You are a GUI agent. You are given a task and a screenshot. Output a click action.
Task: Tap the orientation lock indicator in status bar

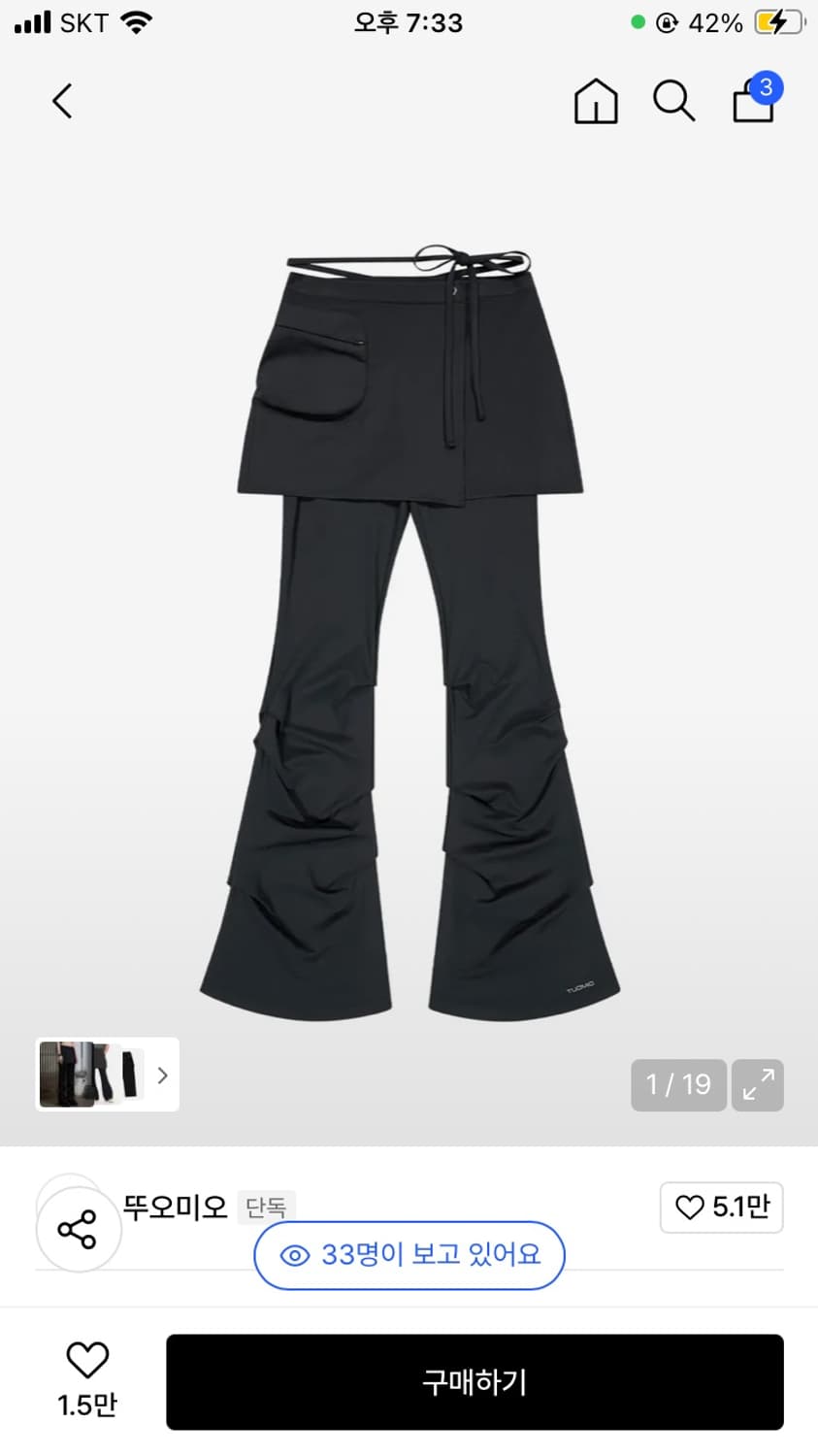tap(668, 21)
